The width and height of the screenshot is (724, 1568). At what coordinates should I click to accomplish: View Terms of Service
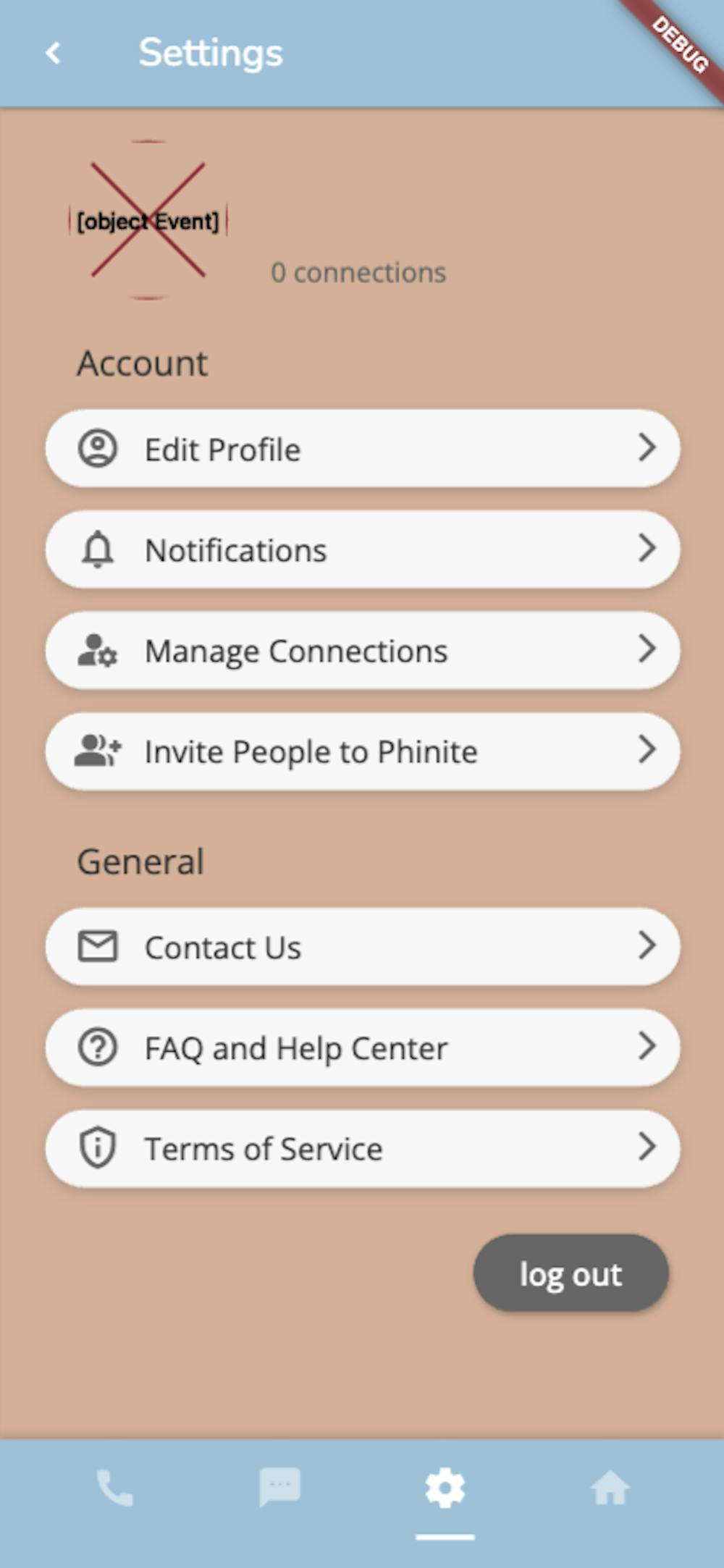point(363,1148)
